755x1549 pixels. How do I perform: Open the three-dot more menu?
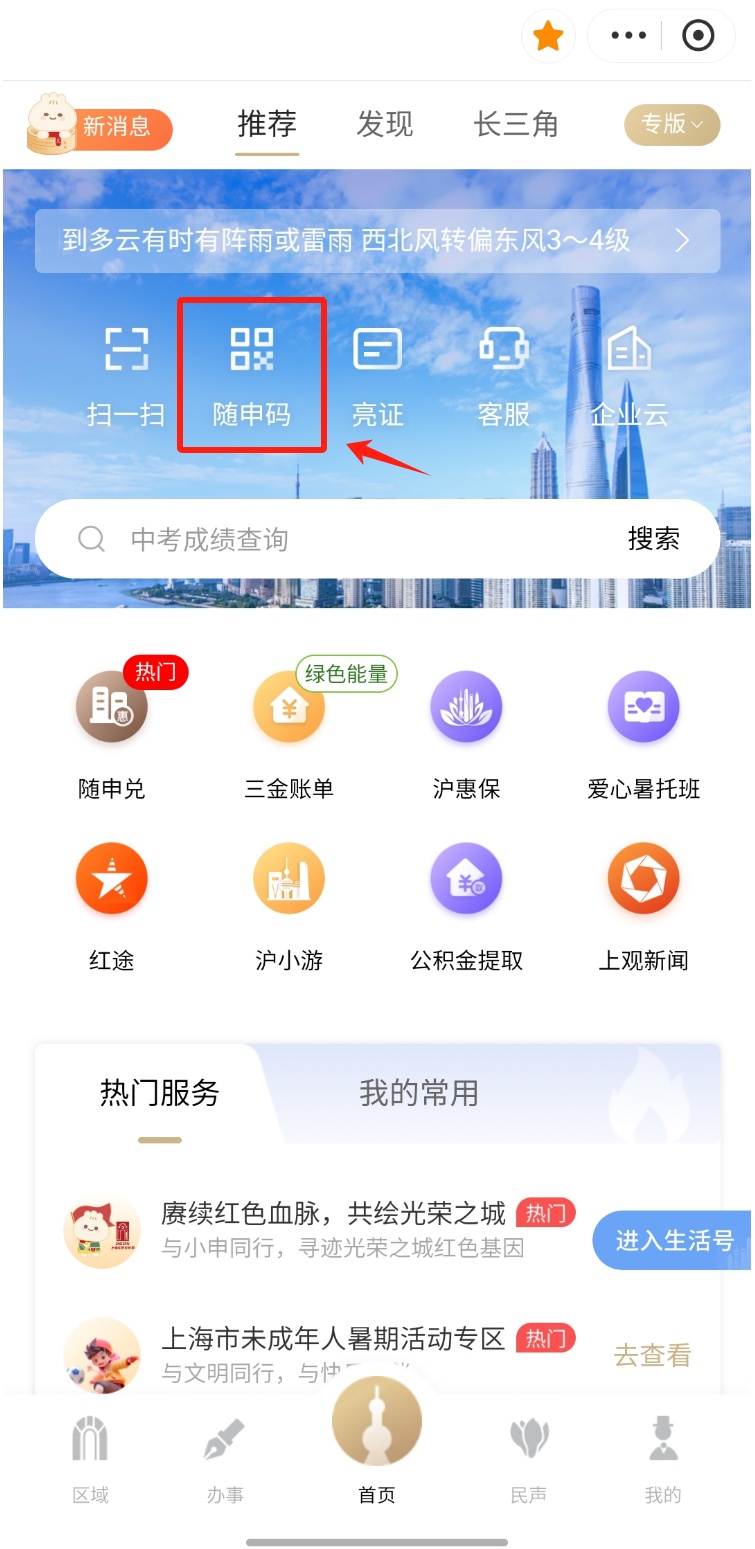(x=628, y=36)
